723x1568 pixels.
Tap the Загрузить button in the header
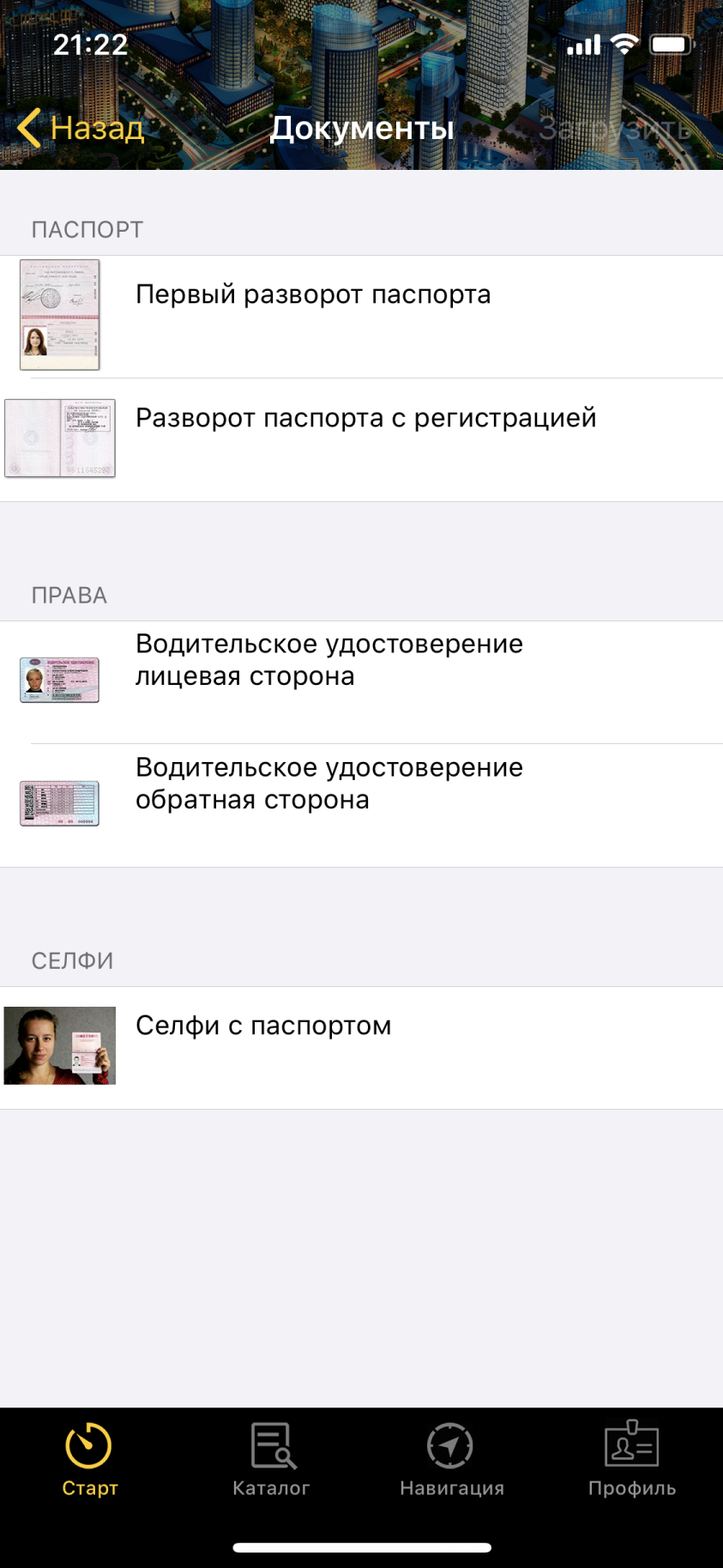pos(614,129)
